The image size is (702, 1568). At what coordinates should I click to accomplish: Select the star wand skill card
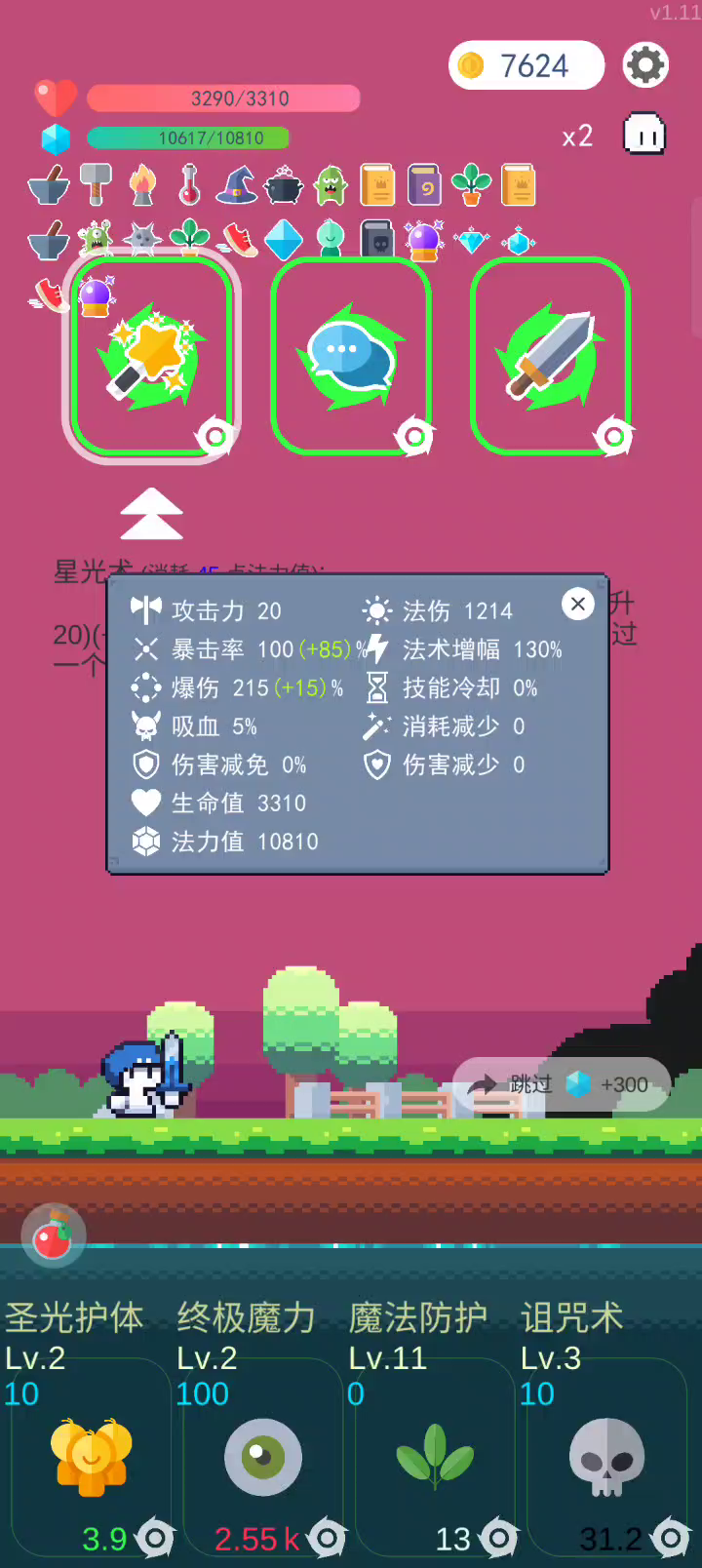click(151, 356)
